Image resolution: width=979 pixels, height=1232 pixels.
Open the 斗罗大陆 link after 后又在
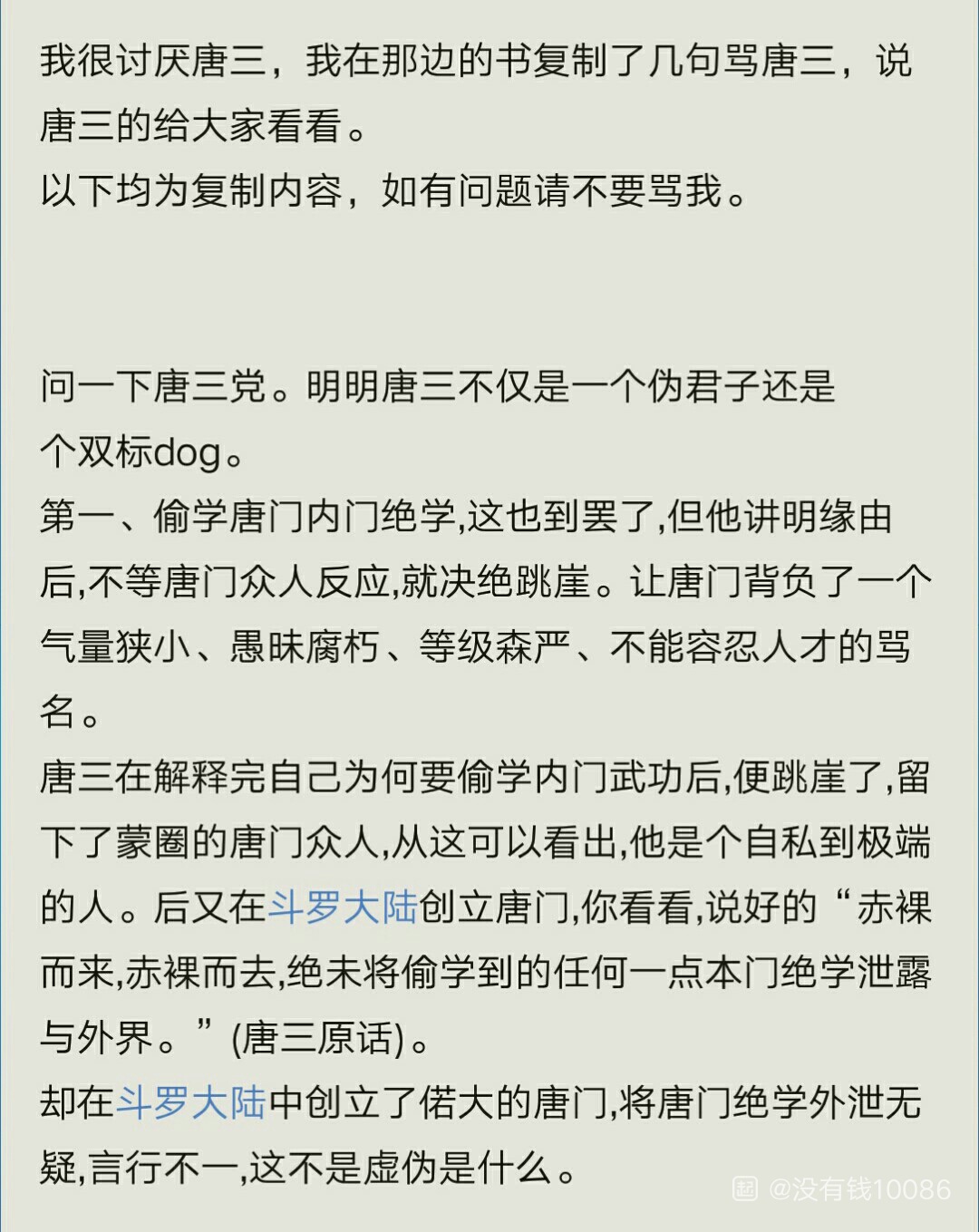[343, 907]
